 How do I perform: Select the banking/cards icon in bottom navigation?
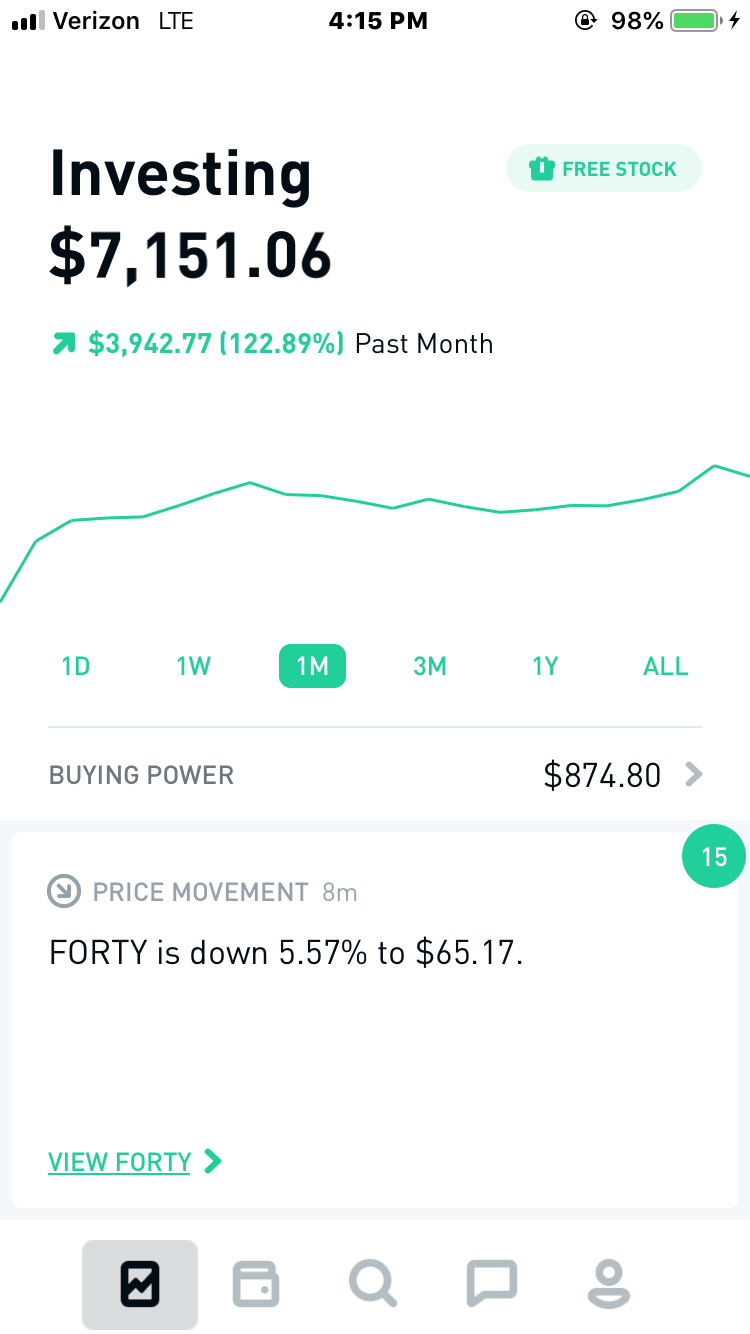coord(256,1285)
